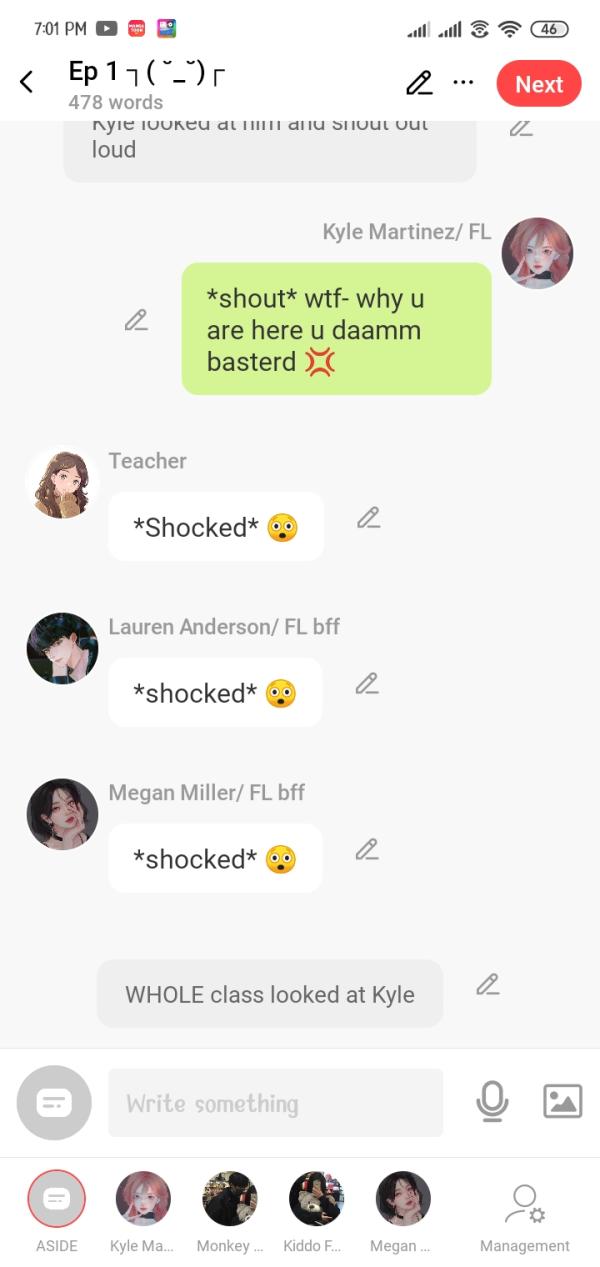This screenshot has height=1267, width=600.
Task: Open character Management
Action: pos(524,1209)
